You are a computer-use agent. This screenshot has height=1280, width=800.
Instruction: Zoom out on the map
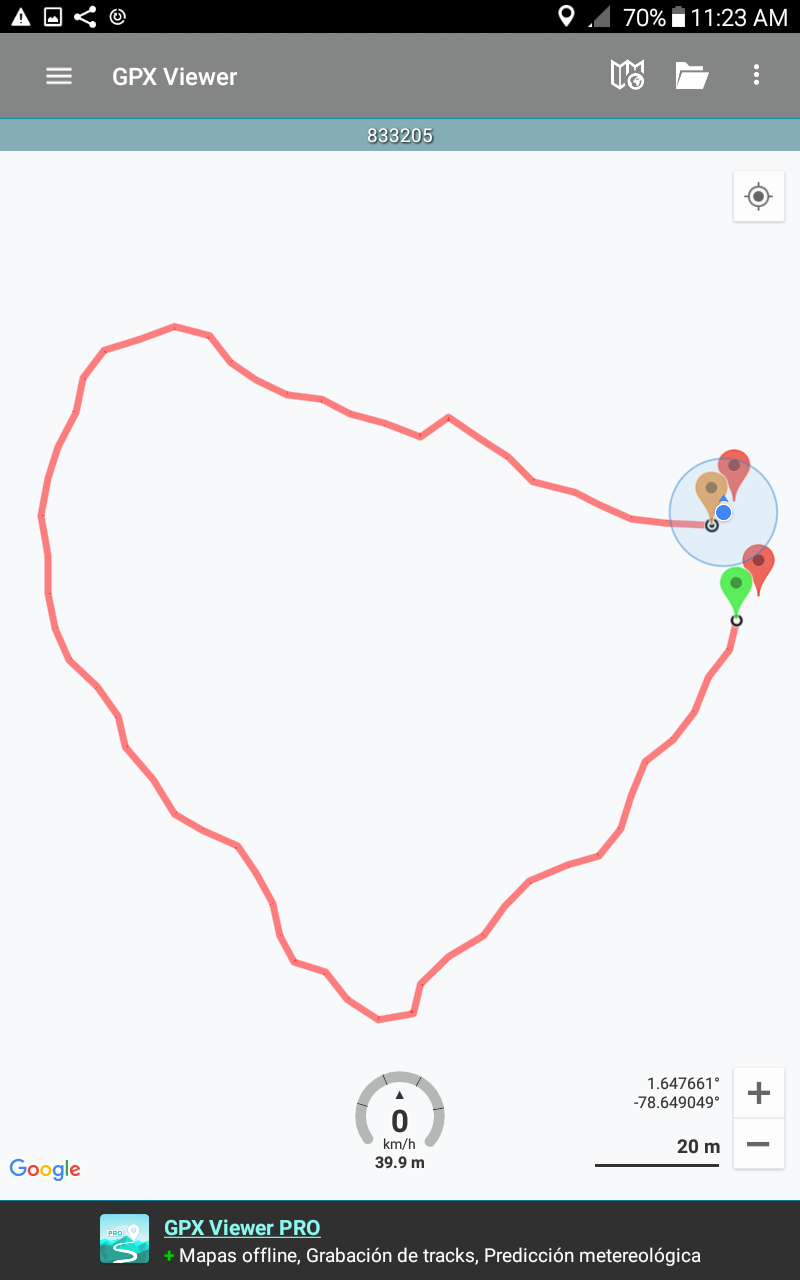pyautogui.click(x=758, y=1144)
